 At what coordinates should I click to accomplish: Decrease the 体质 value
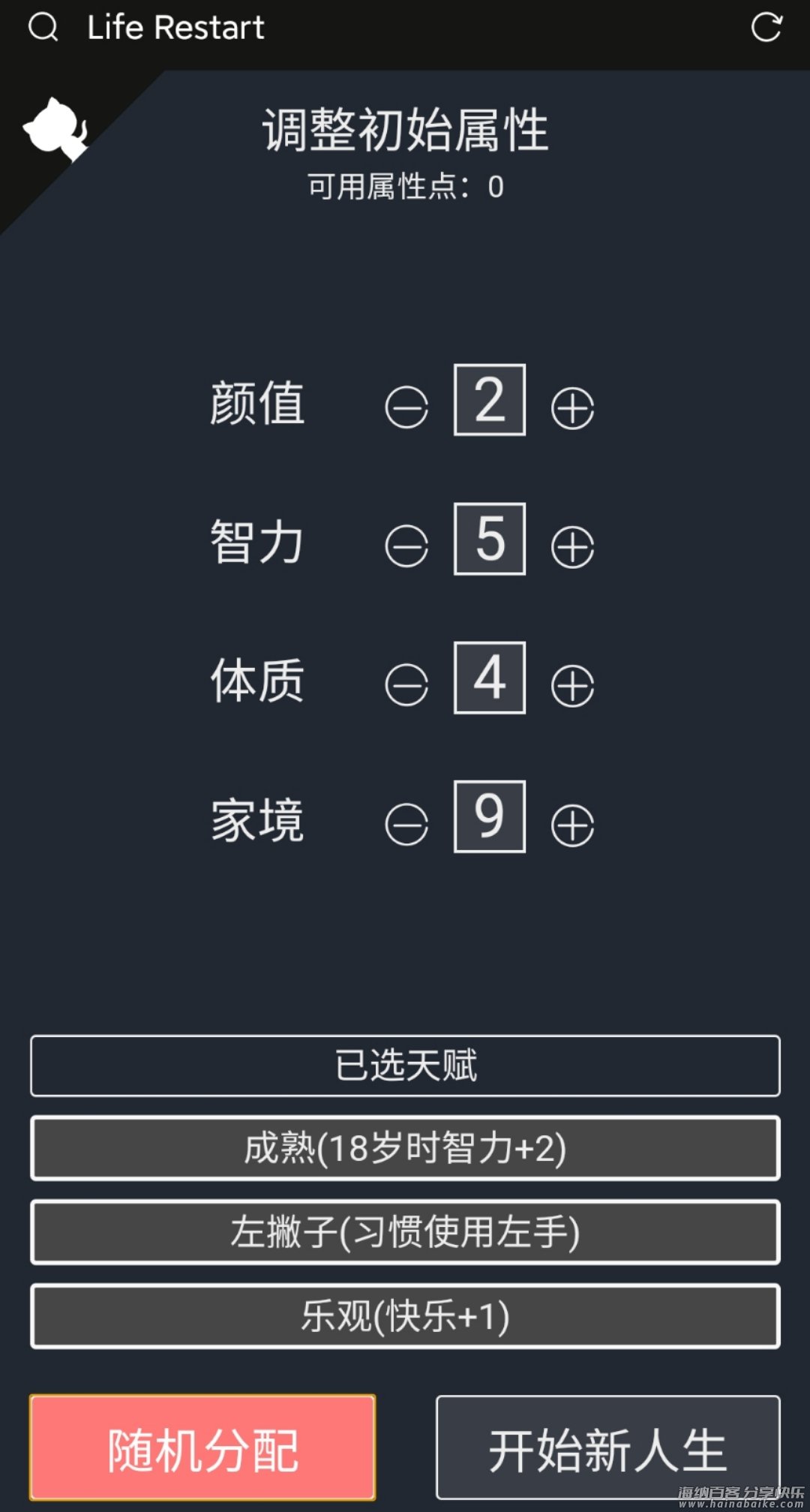pyautogui.click(x=406, y=685)
